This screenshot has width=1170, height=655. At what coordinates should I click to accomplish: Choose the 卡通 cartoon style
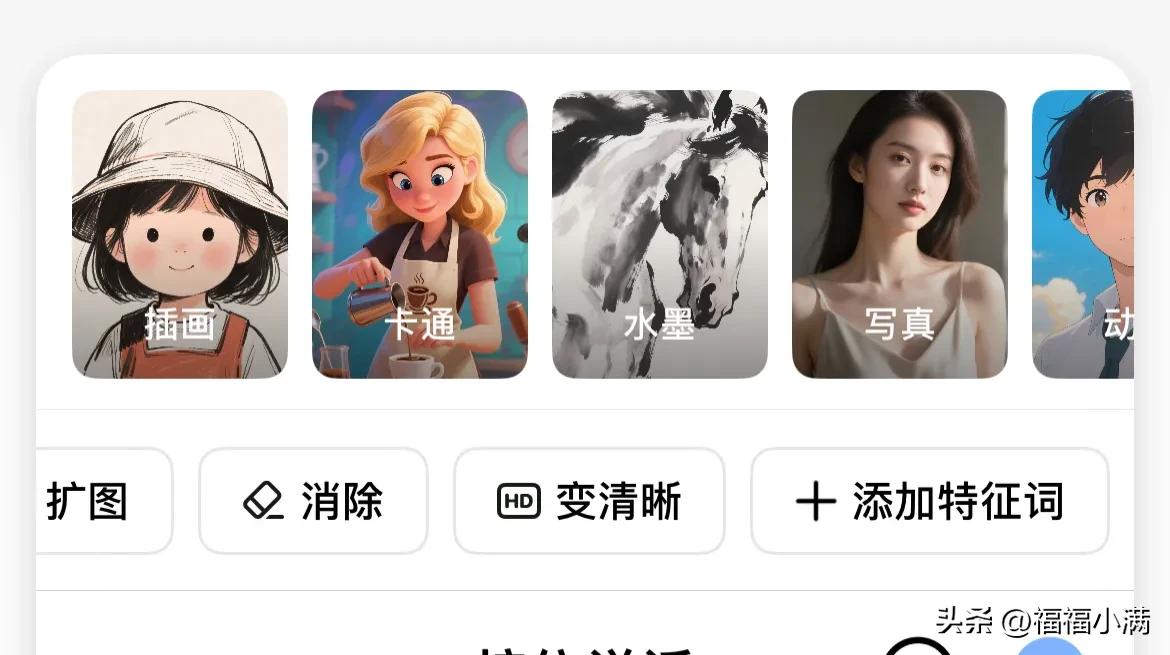[x=420, y=234]
